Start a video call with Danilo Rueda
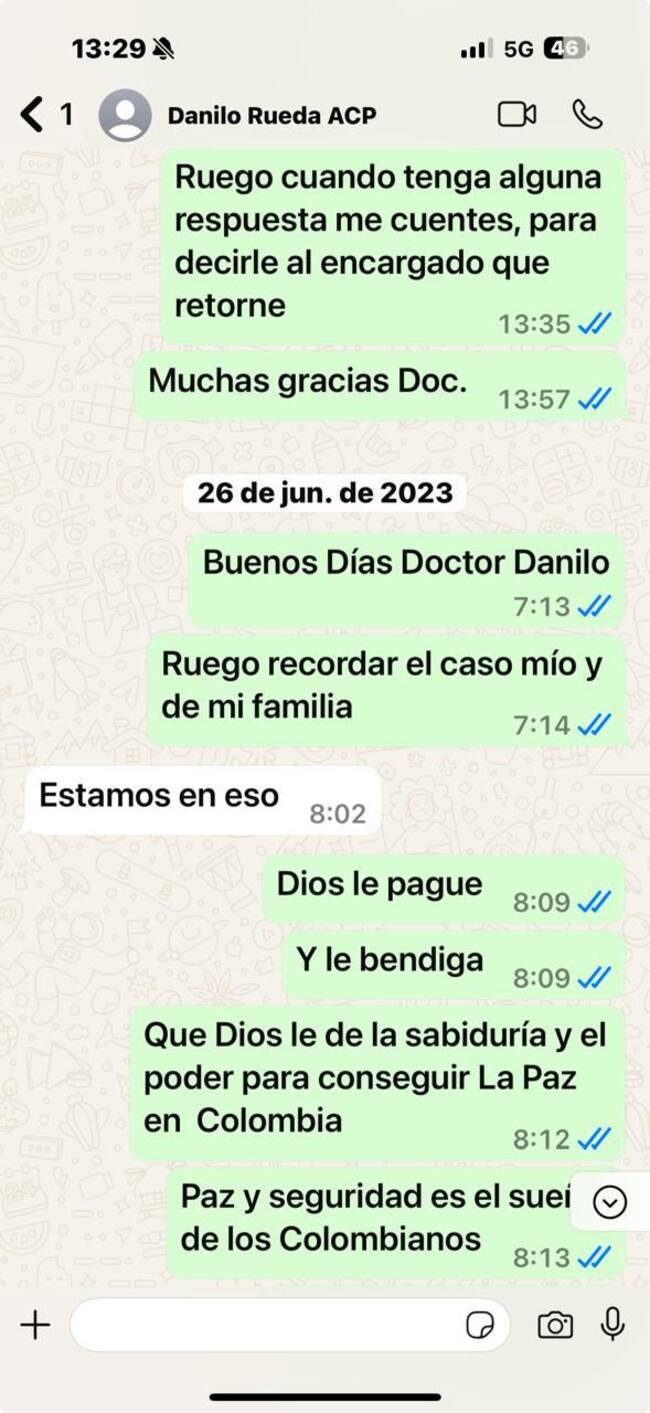The height and width of the screenshot is (1413, 650). (516, 115)
